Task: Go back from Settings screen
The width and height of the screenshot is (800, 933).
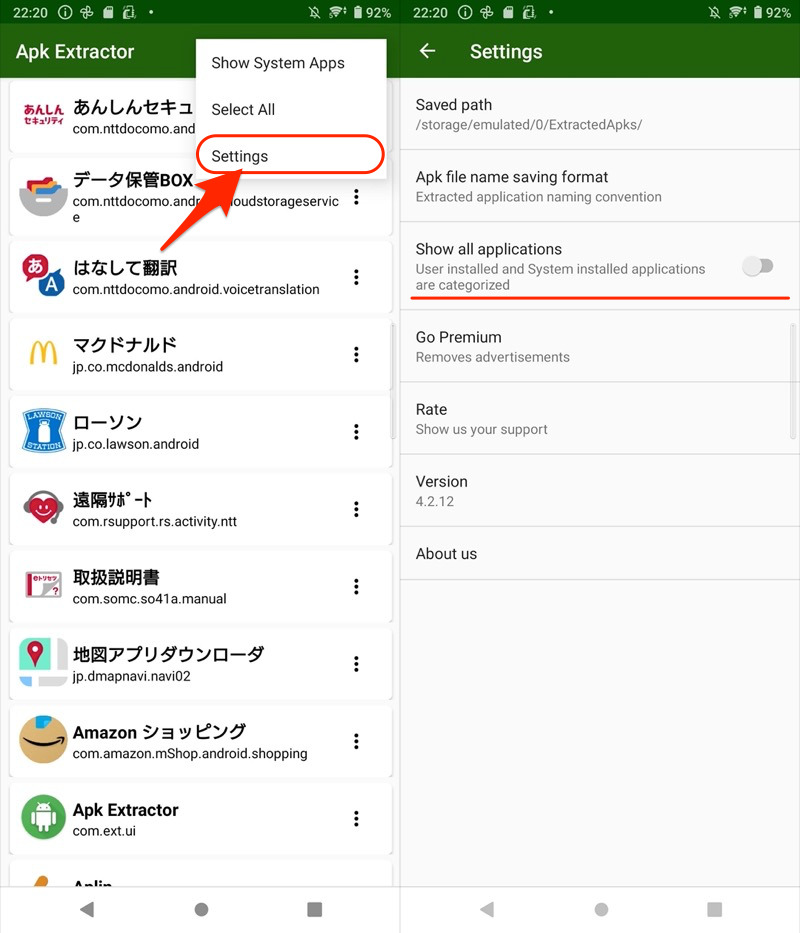Action: (x=428, y=51)
